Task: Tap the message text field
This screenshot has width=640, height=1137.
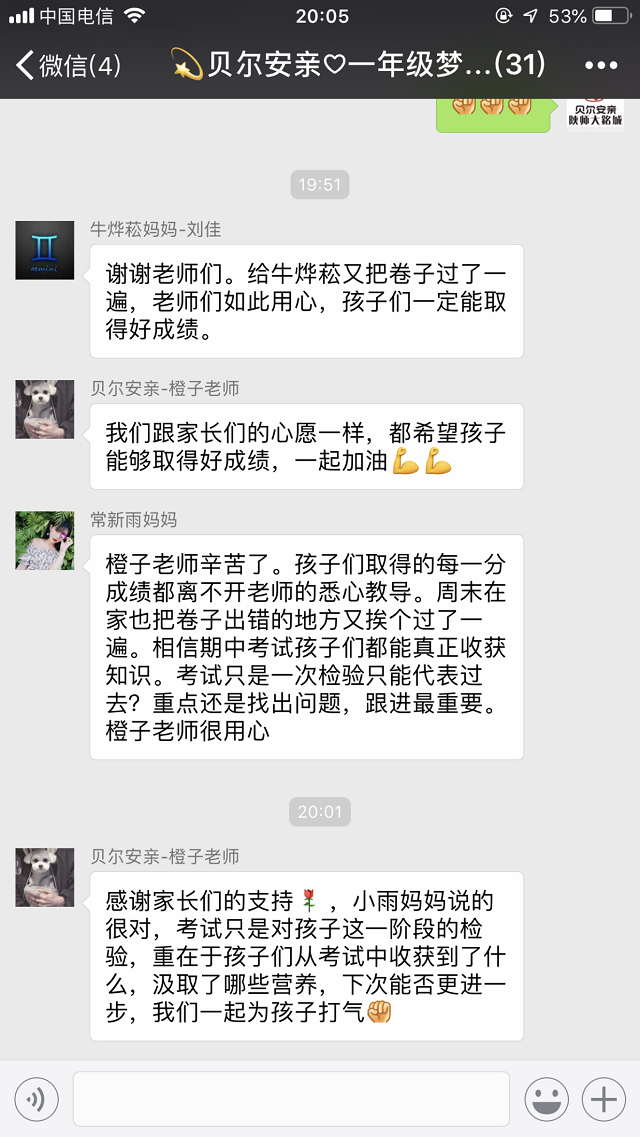Action: coord(290,1099)
